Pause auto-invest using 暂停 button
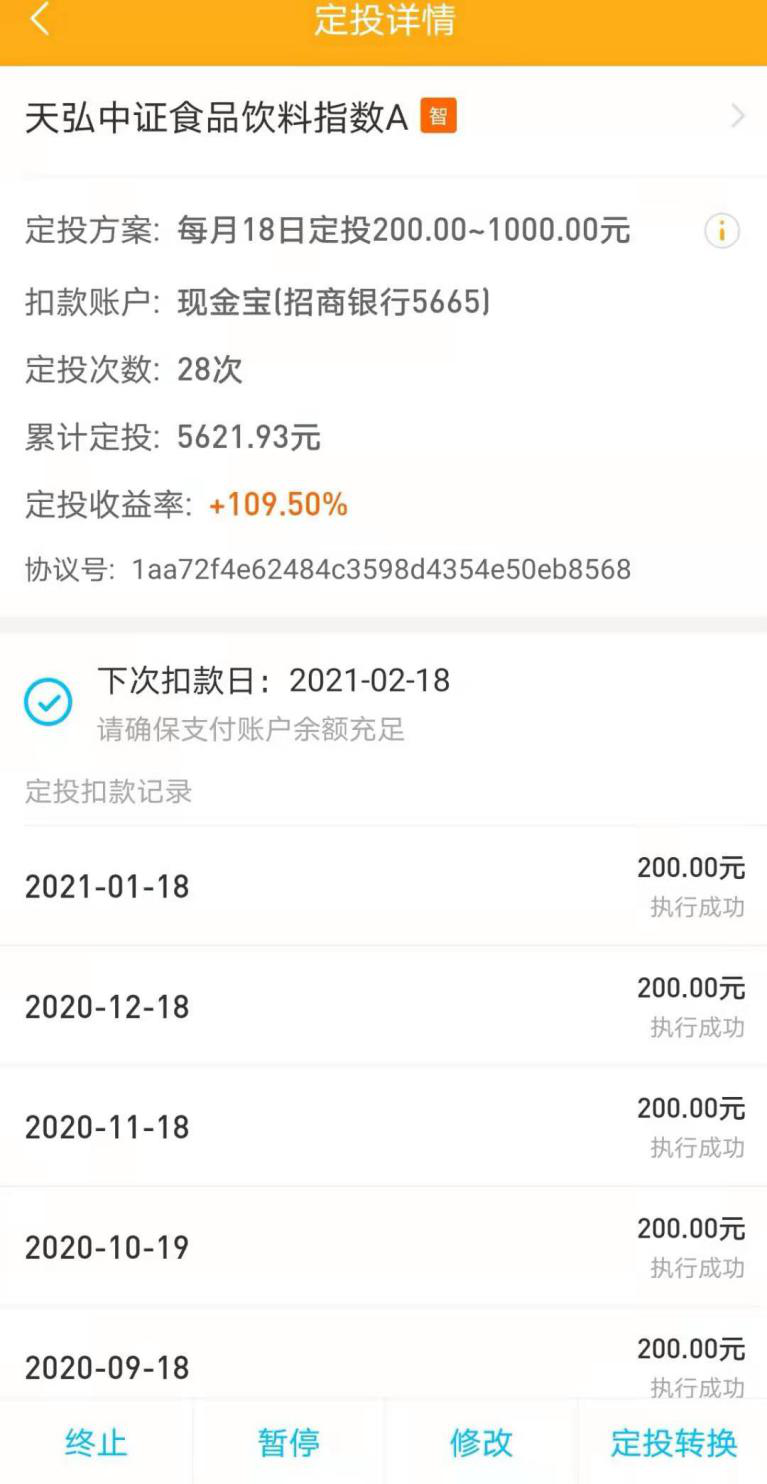This screenshot has height=1484, width=767. [287, 1443]
